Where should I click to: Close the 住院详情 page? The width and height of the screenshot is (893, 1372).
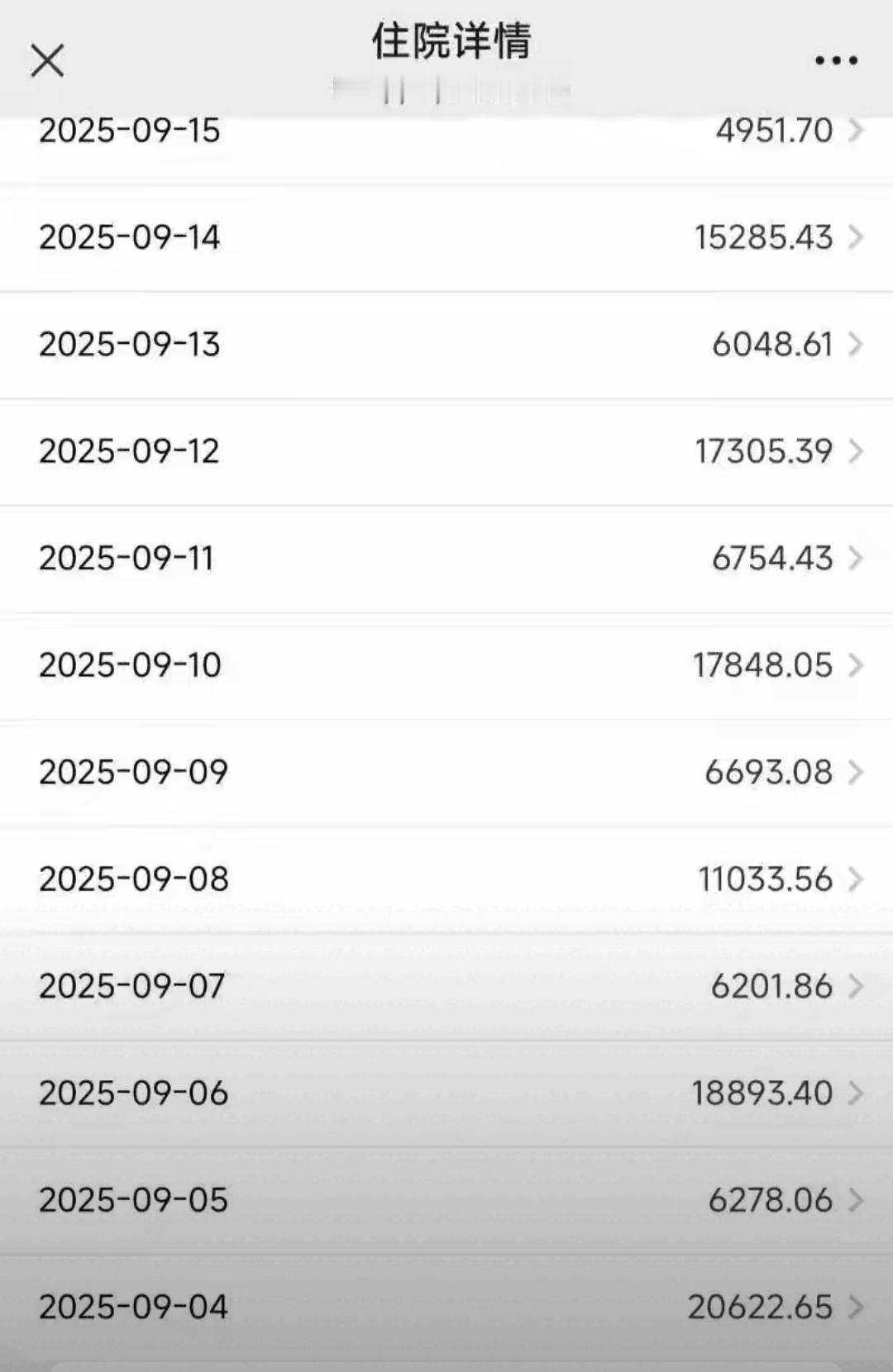(47, 60)
